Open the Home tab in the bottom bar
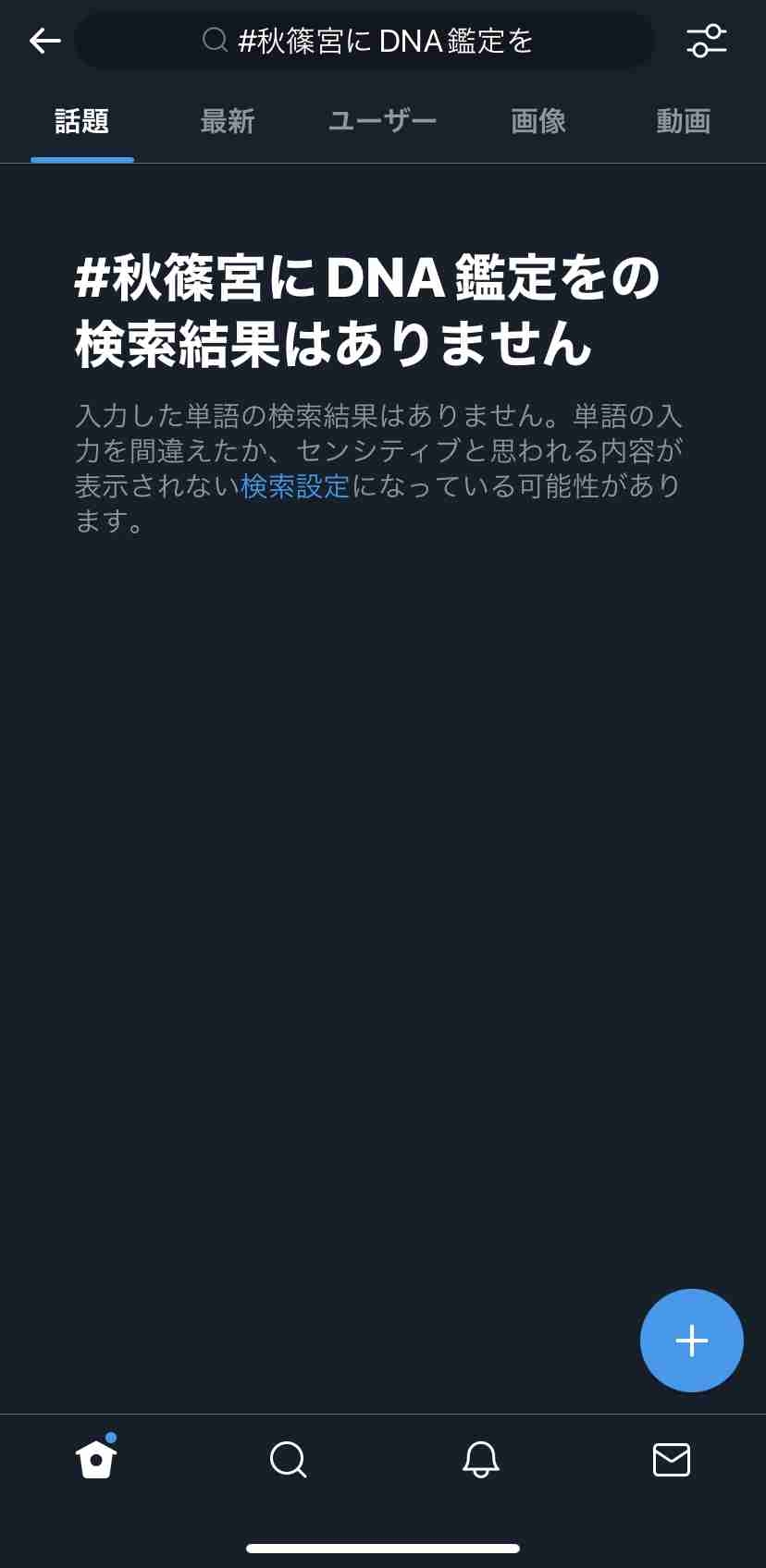This screenshot has width=766, height=1568. pyautogui.click(x=96, y=1459)
